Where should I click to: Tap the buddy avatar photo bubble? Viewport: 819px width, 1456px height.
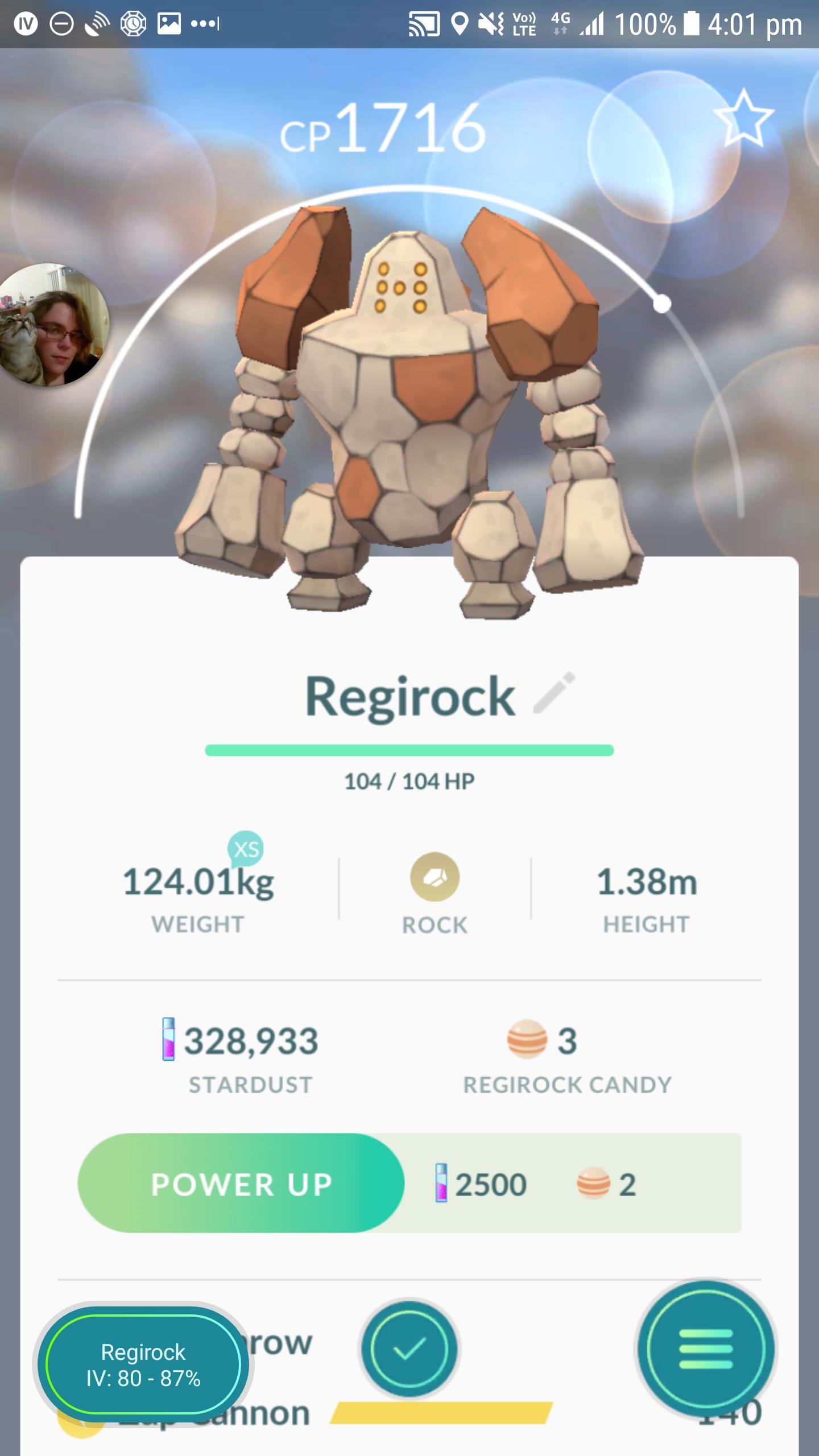coord(52,325)
